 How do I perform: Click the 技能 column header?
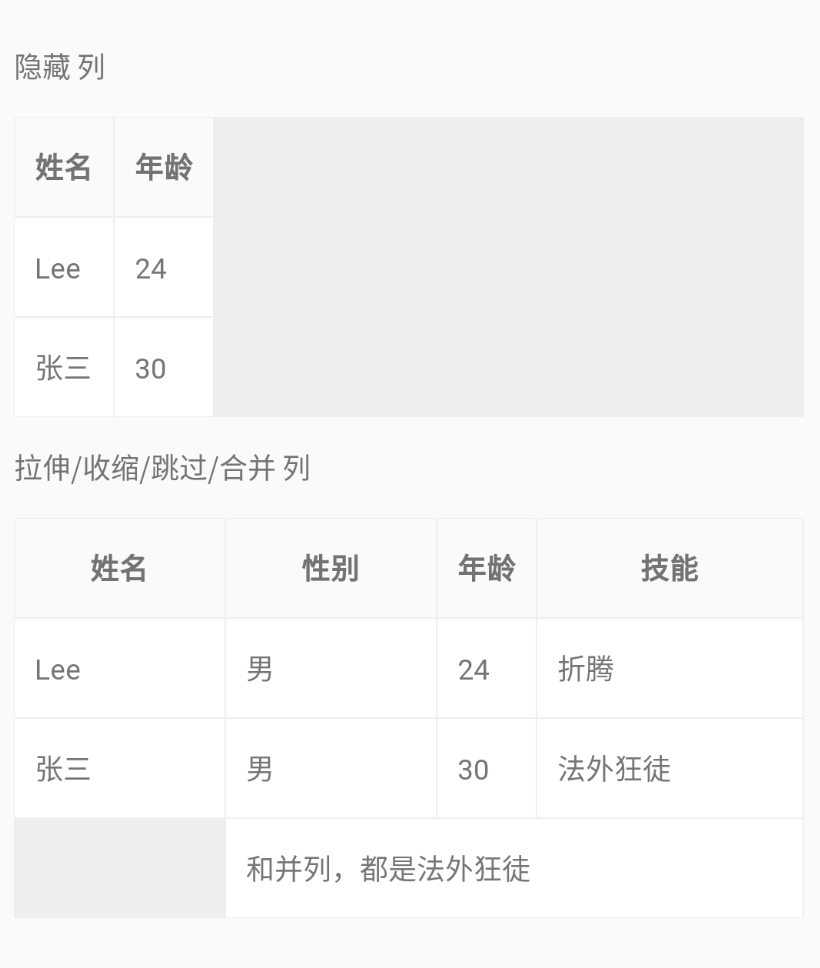(670, 567)
